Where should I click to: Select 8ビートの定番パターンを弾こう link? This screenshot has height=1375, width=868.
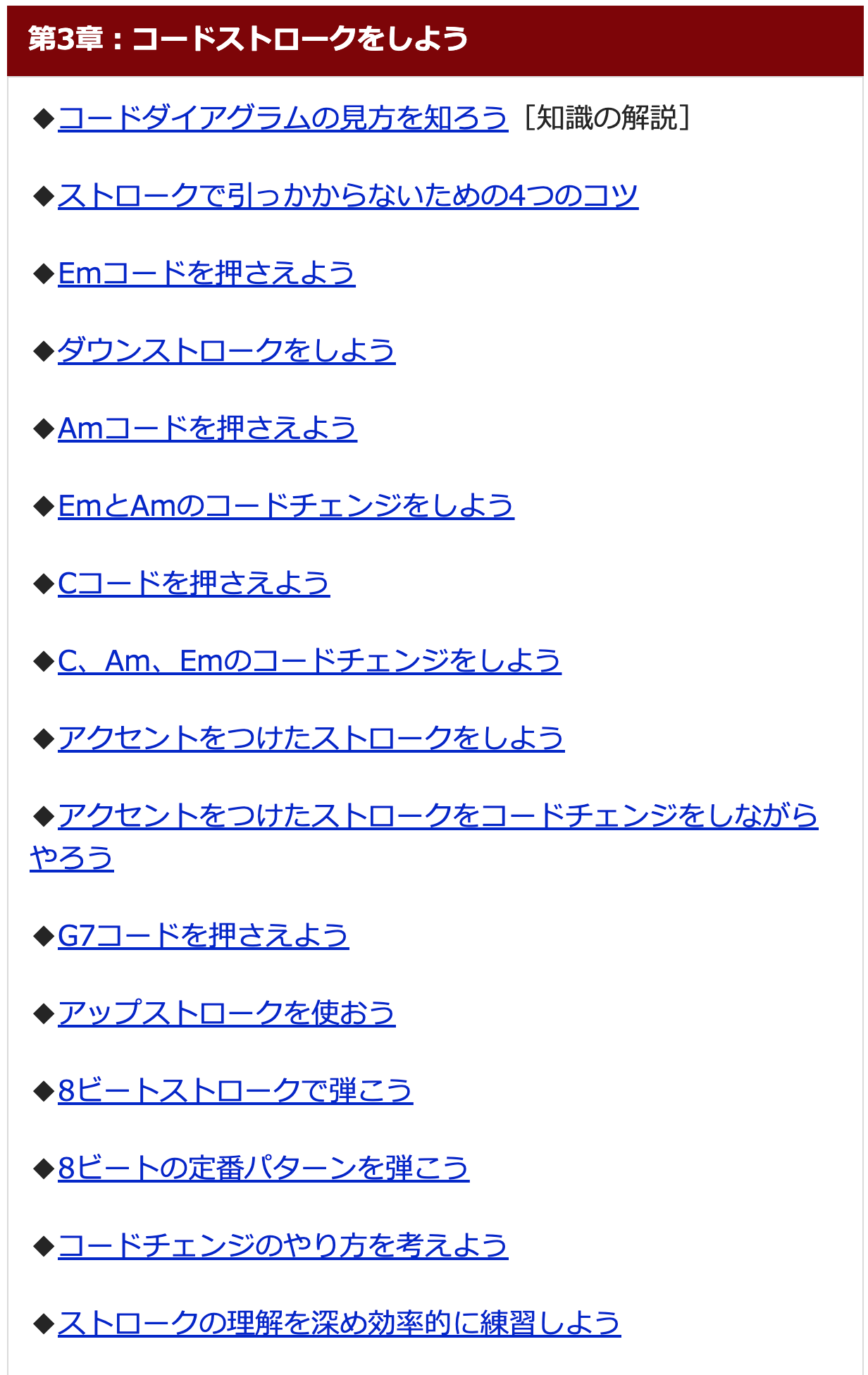click(263, 1168)
